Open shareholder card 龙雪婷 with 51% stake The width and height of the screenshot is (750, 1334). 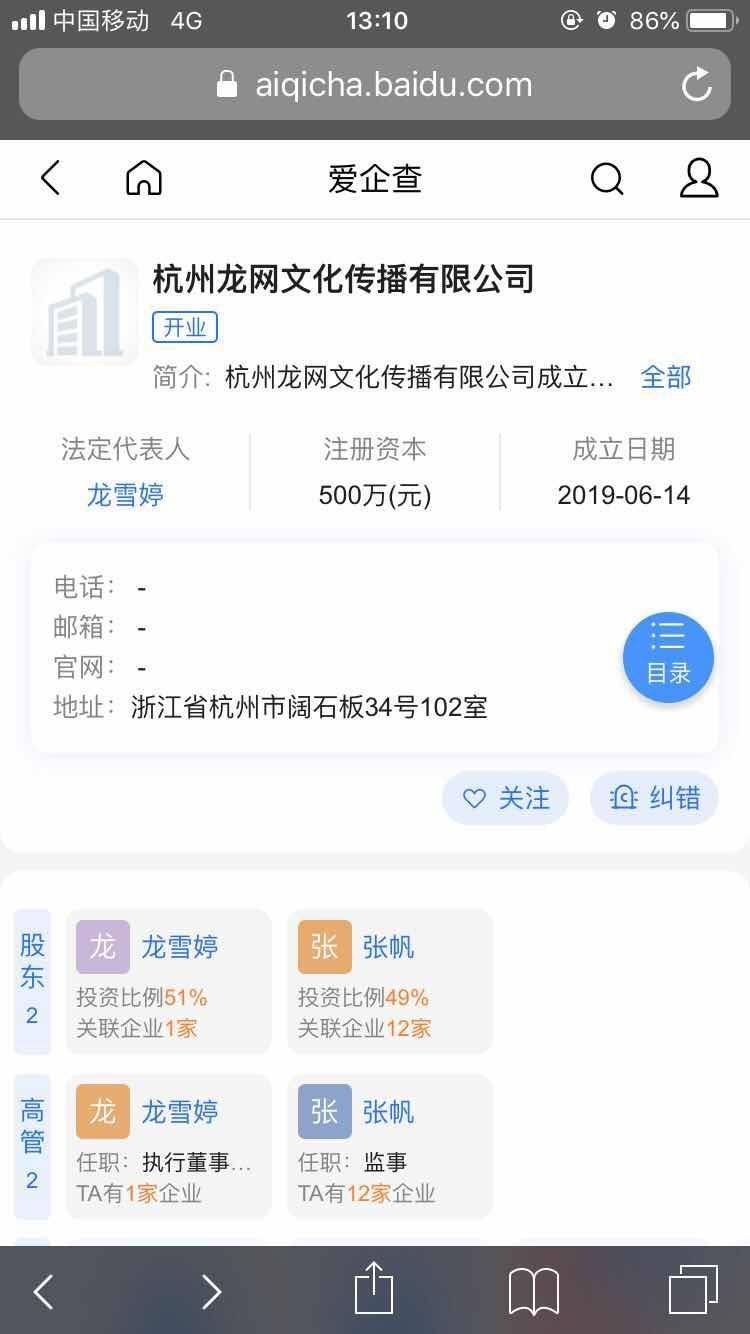(x=168, y=981)
